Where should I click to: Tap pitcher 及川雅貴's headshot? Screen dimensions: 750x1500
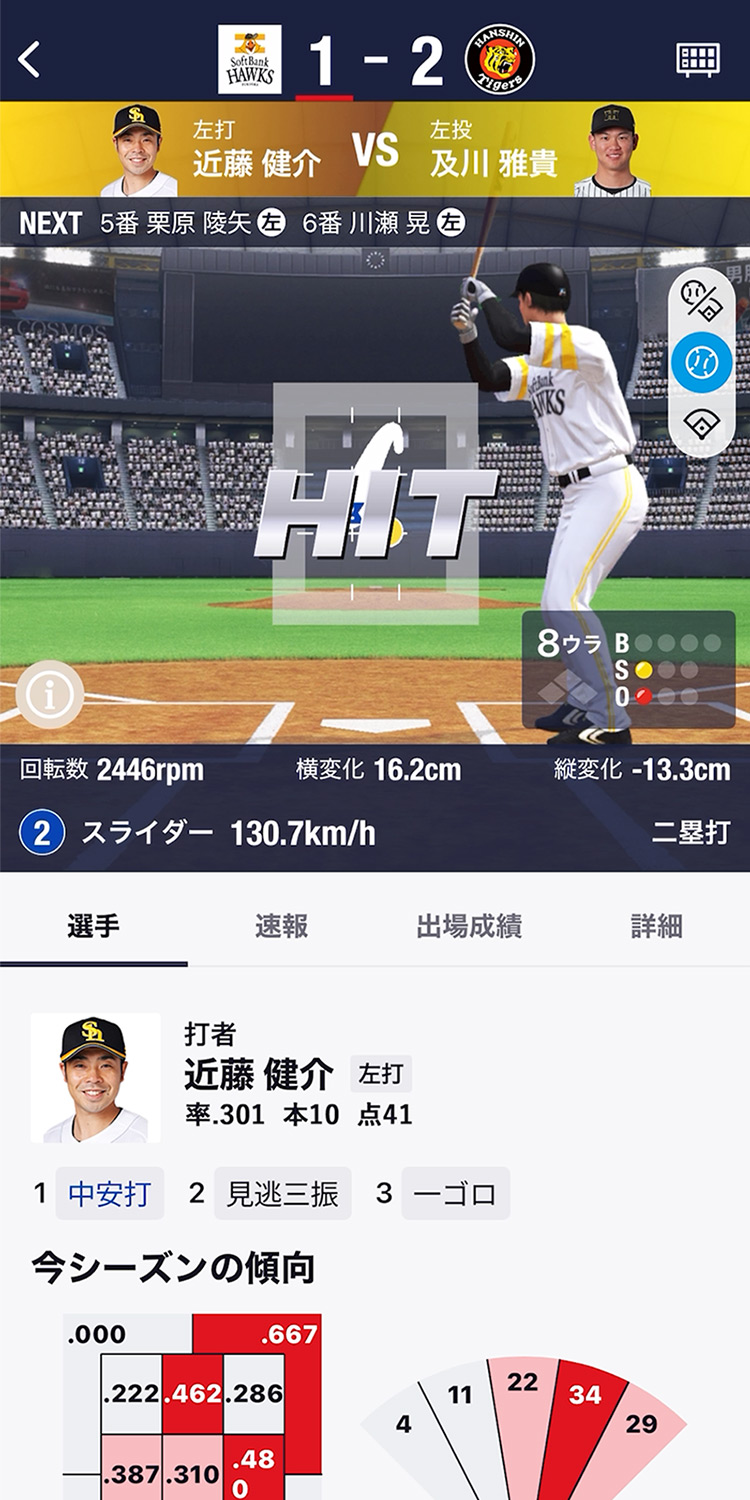[613, 148]
